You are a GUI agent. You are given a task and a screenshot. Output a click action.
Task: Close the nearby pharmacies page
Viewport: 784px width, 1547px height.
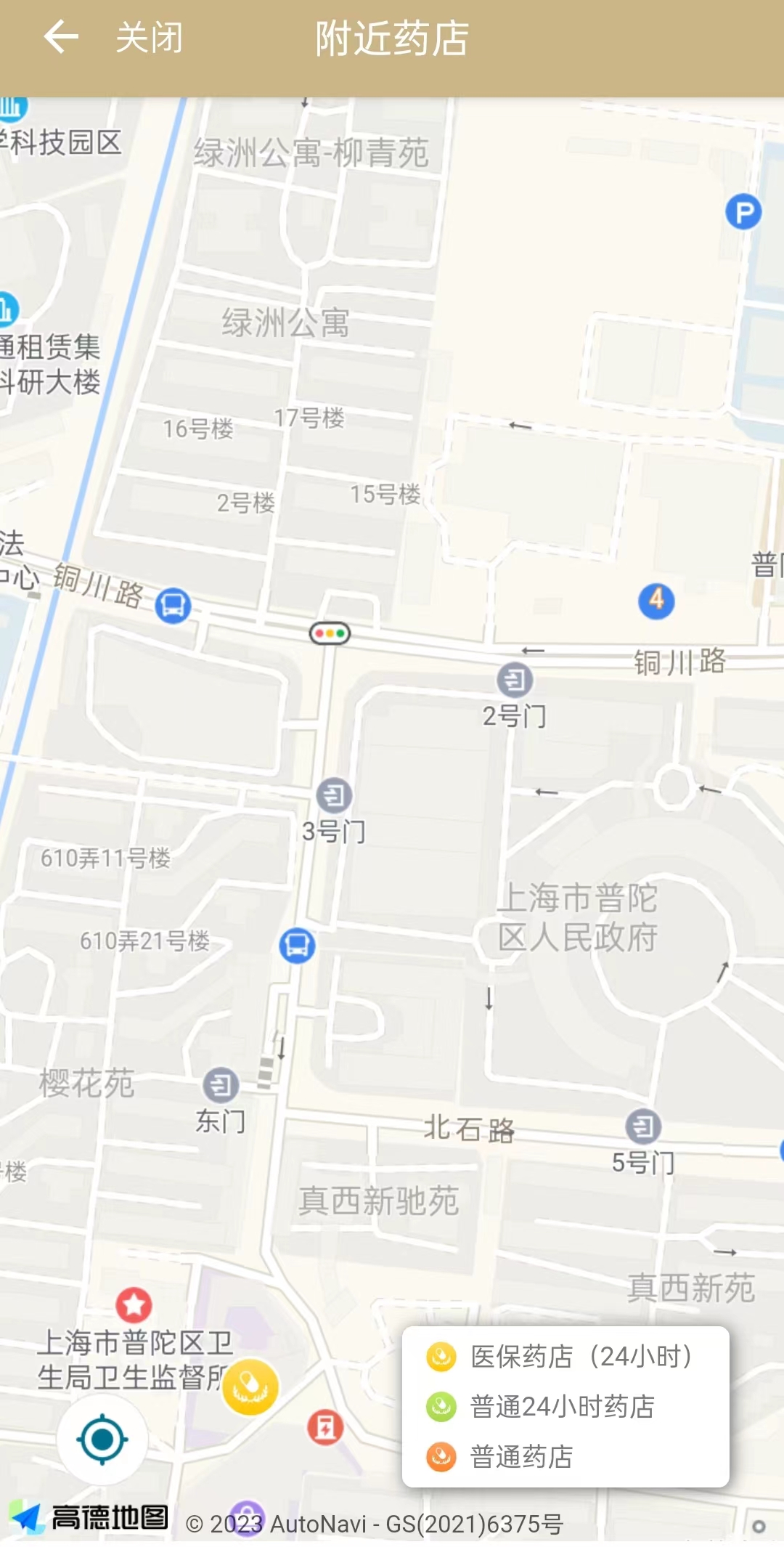click(149, 38)
